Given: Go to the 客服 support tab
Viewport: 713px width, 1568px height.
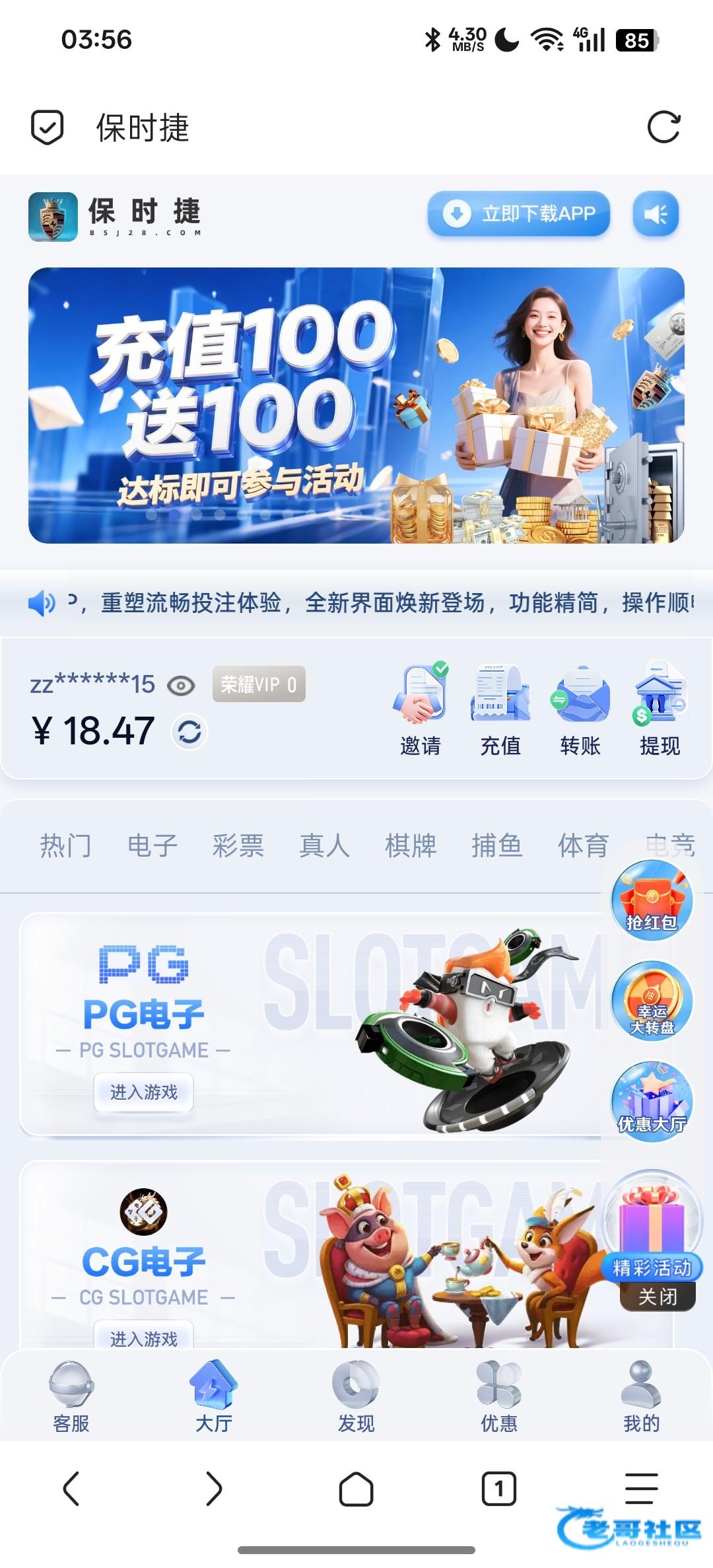Looking at the screenshot, I should click(71, 1396).
